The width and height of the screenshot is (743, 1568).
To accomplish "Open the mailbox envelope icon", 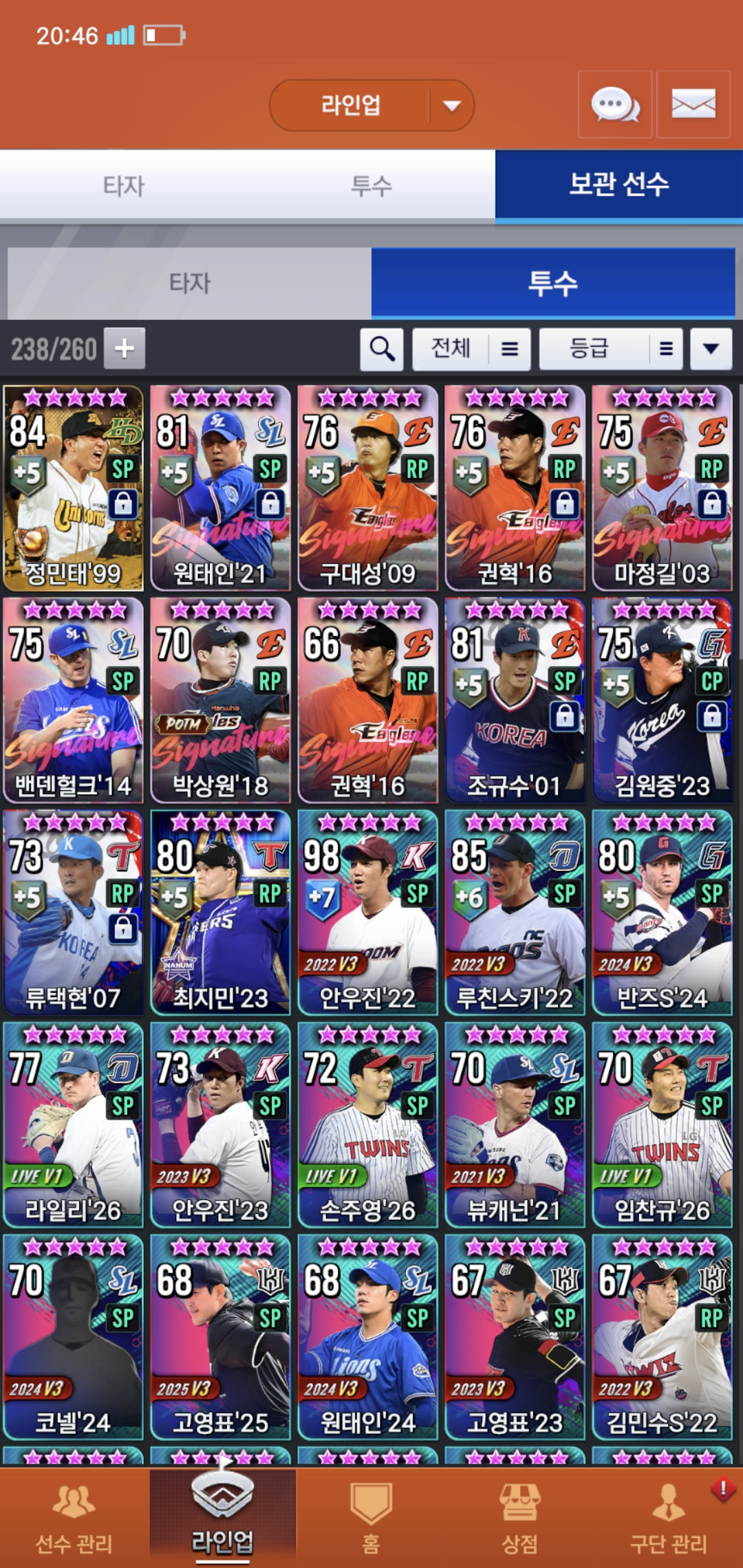I will tap(693, 105).
